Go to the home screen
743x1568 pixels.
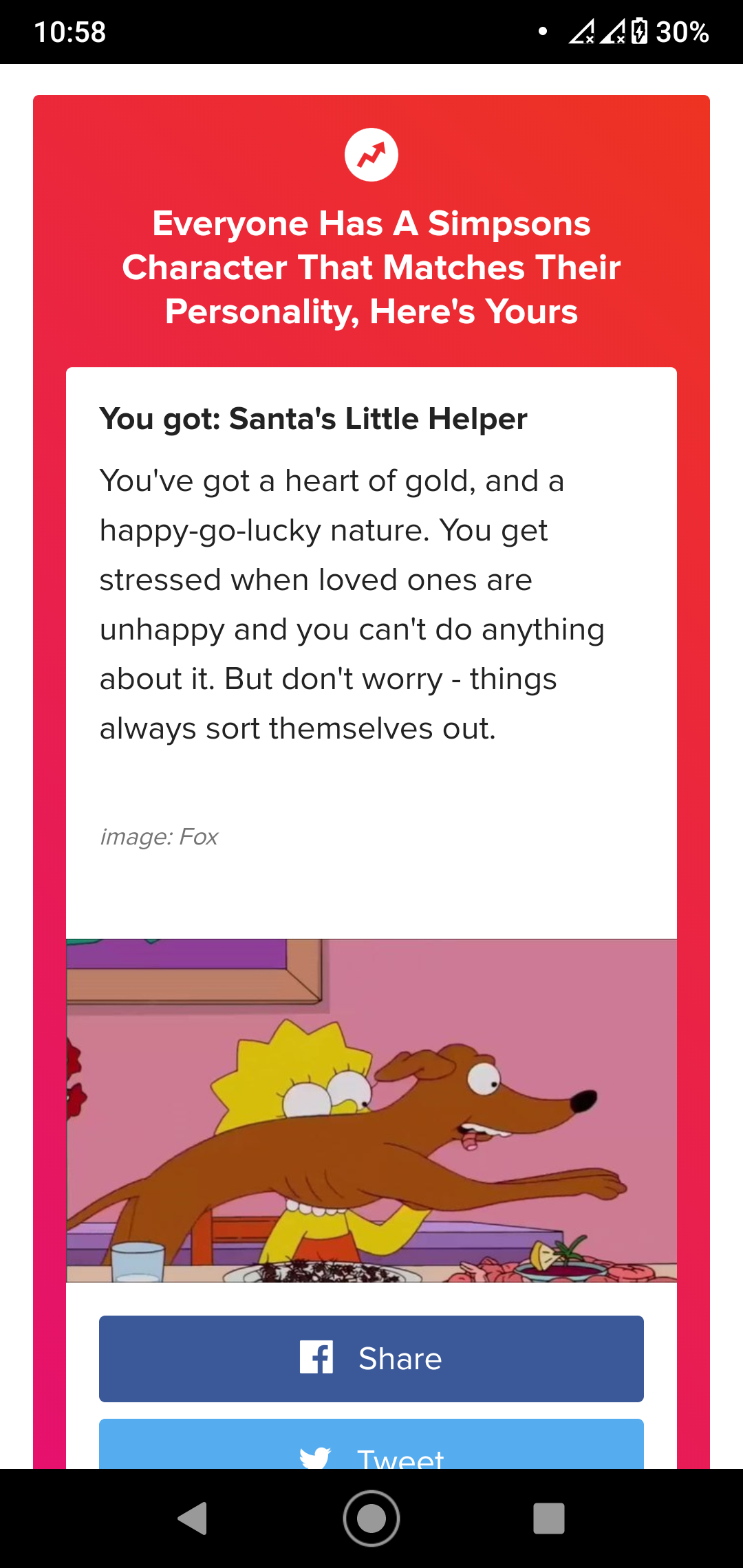371,1518
